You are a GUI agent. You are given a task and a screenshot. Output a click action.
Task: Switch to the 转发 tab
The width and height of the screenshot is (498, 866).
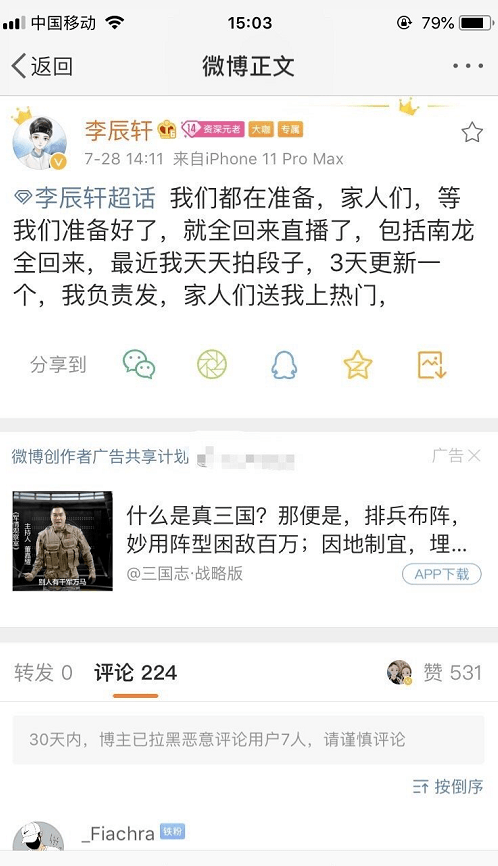coord(43,673)
